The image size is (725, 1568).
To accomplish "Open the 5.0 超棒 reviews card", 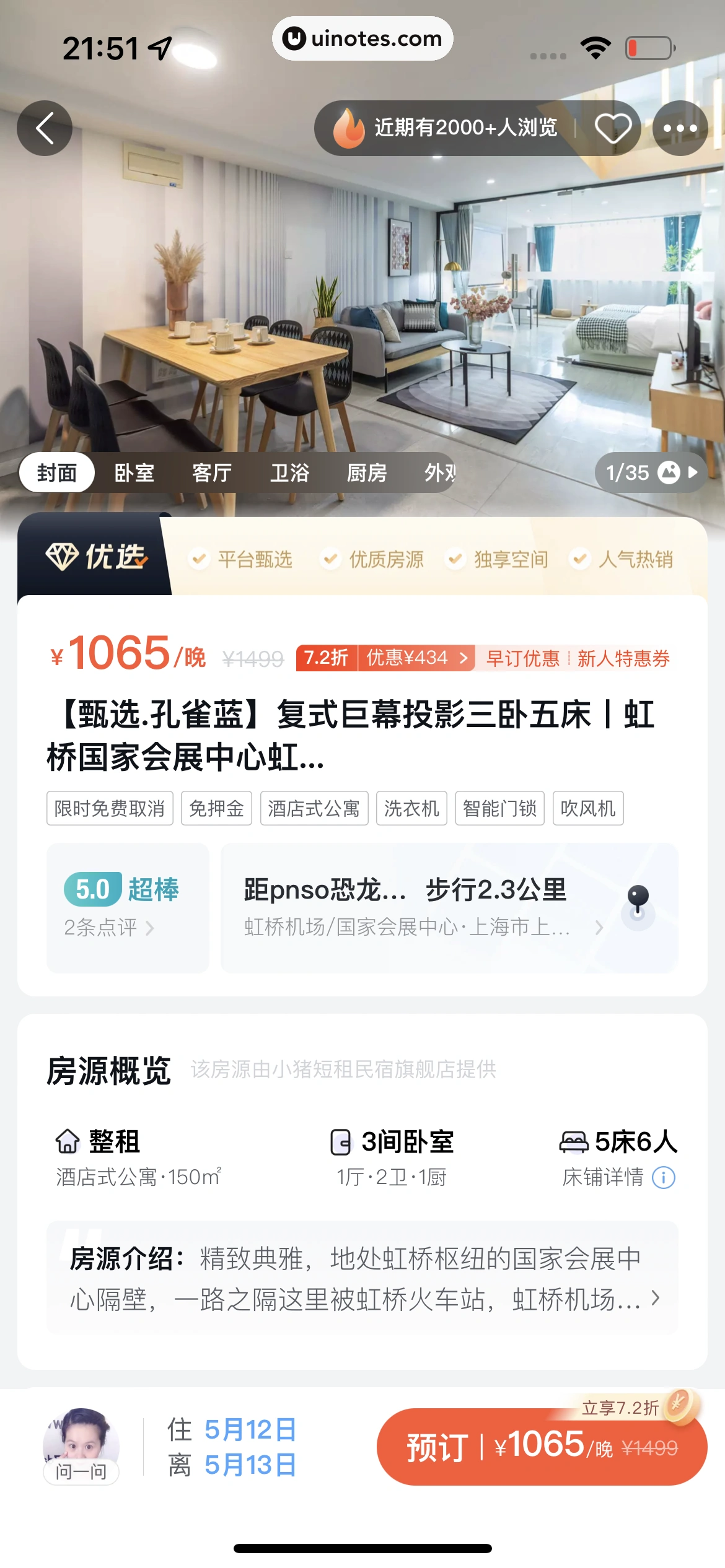I will tap(127, 907).
